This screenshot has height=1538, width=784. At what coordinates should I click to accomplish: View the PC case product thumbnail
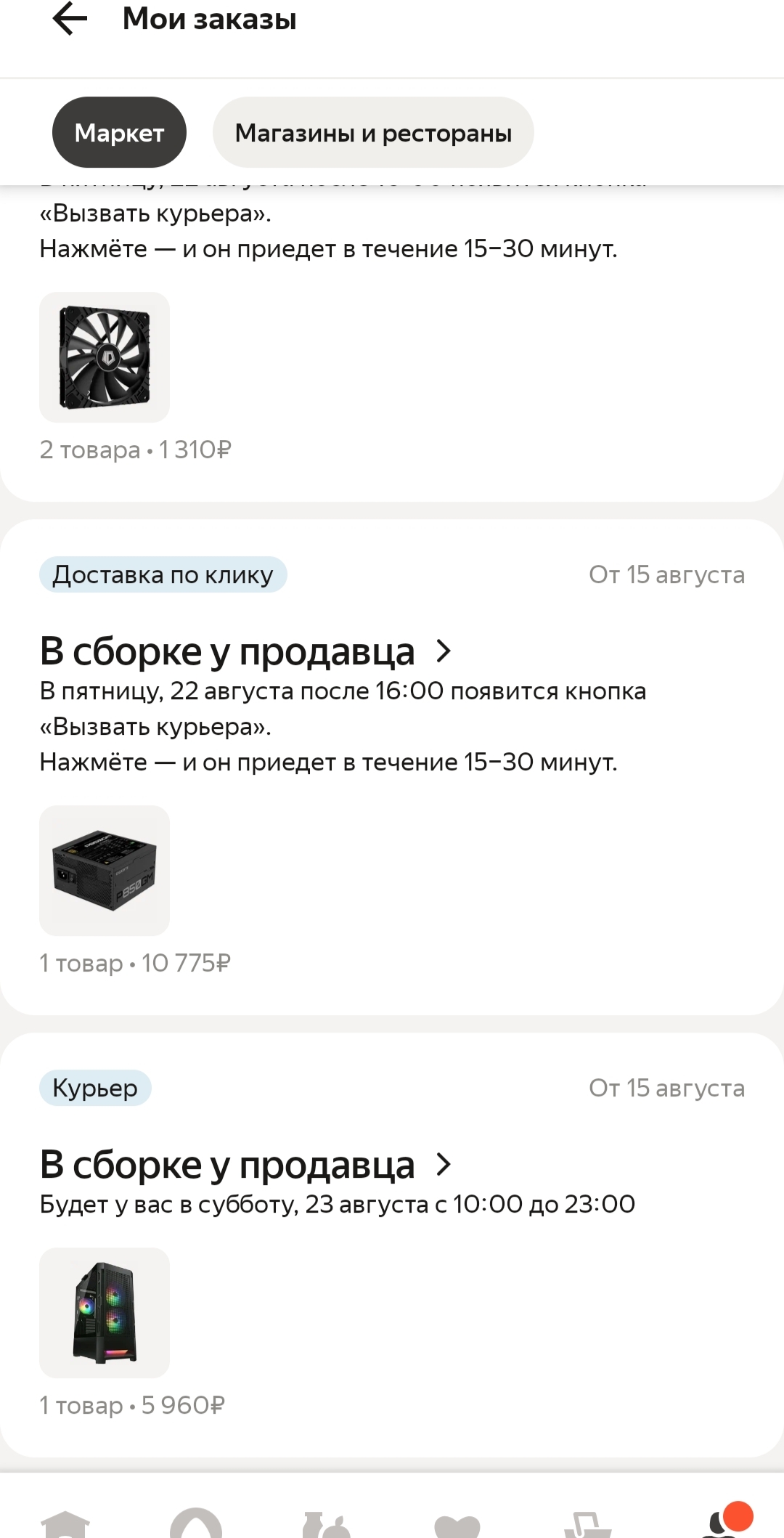[x=105, y=1313]
